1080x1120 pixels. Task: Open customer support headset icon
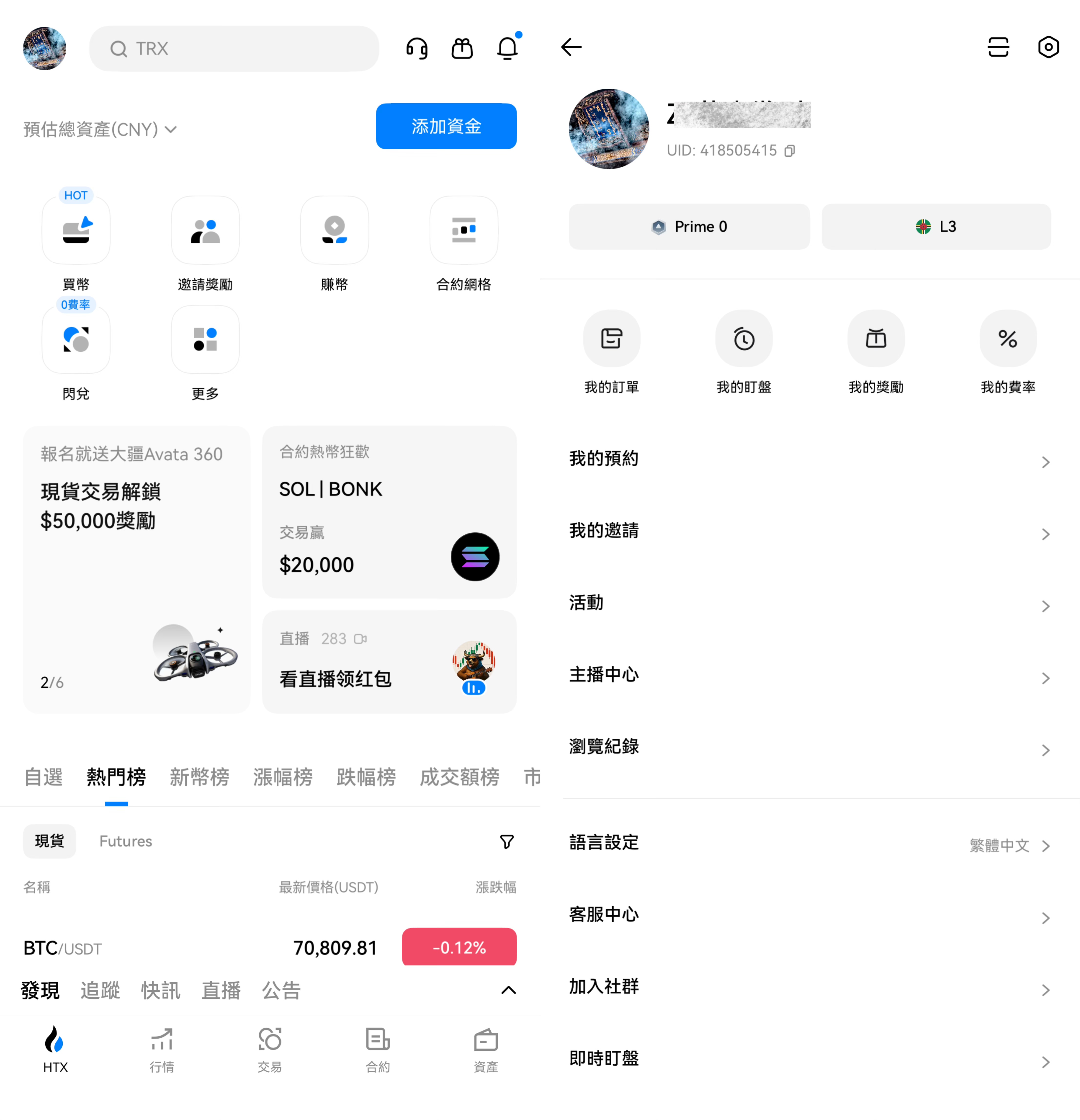417,49
